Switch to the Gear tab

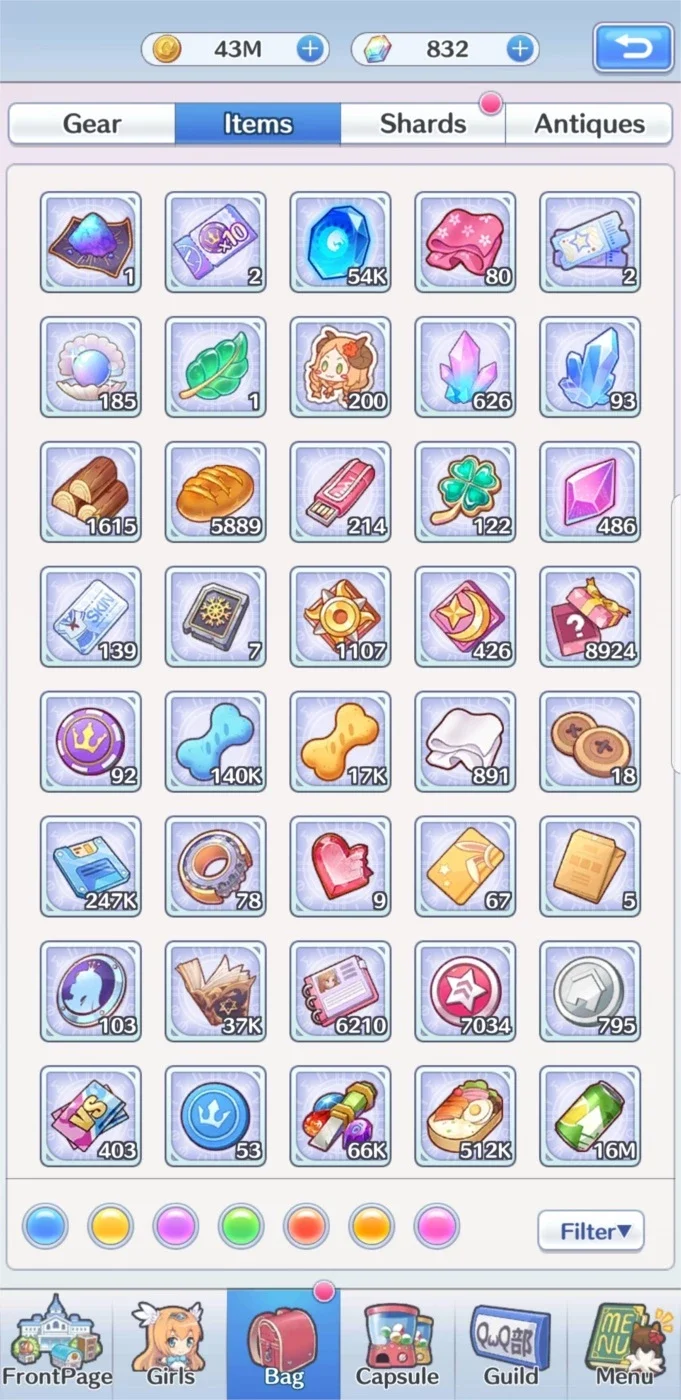point(92,124)
